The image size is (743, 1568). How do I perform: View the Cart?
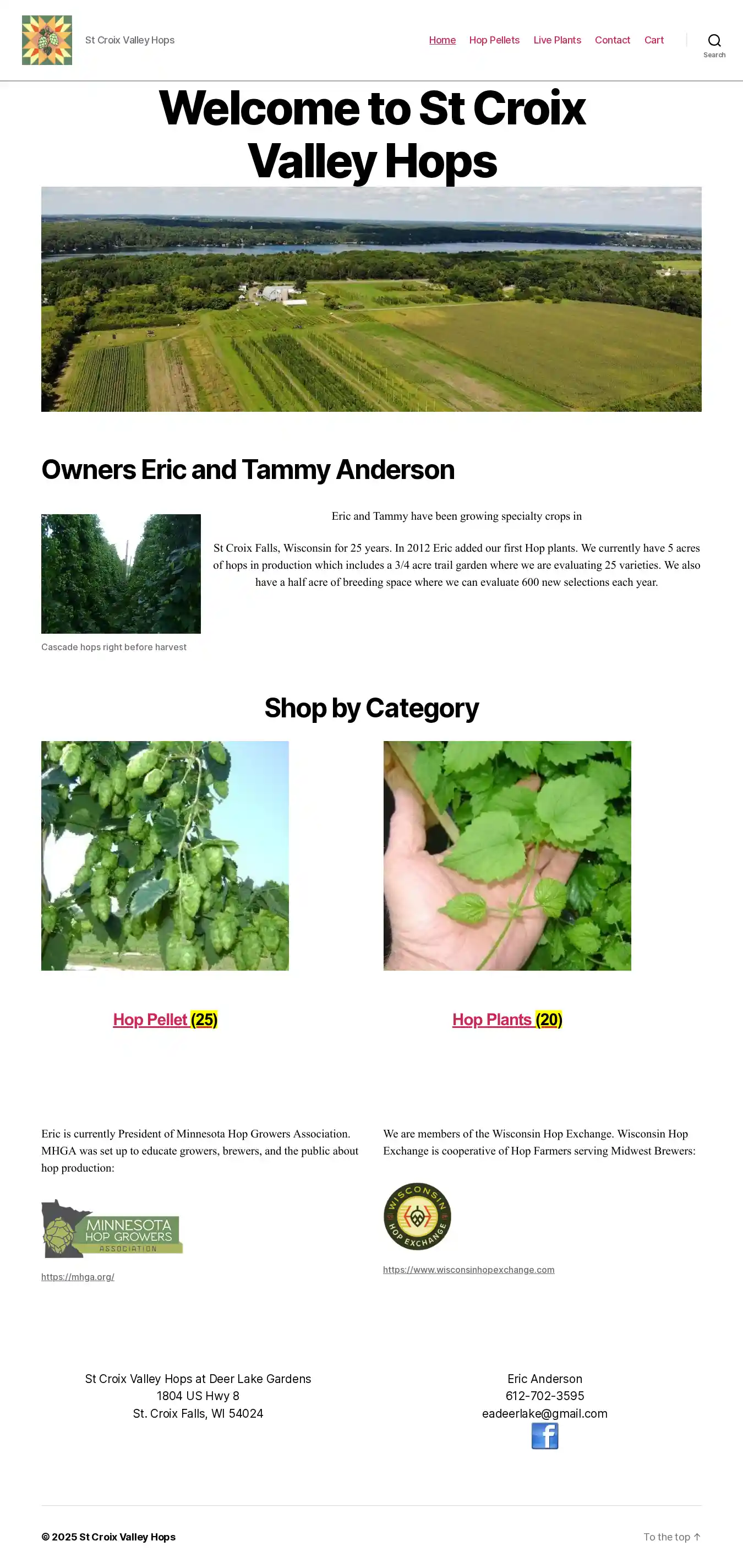[x=653, y=40]
